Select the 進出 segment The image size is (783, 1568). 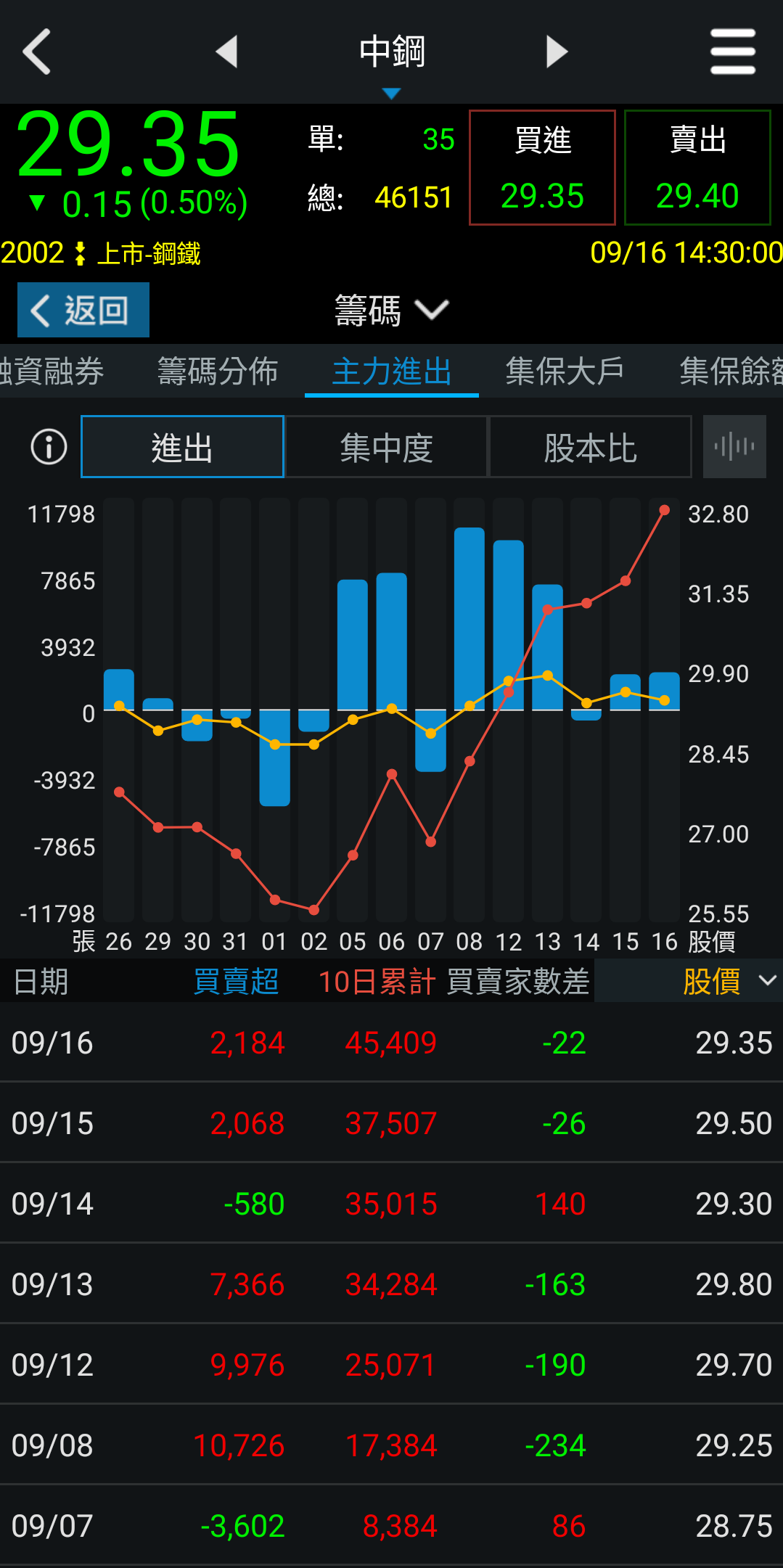[182, 447]
